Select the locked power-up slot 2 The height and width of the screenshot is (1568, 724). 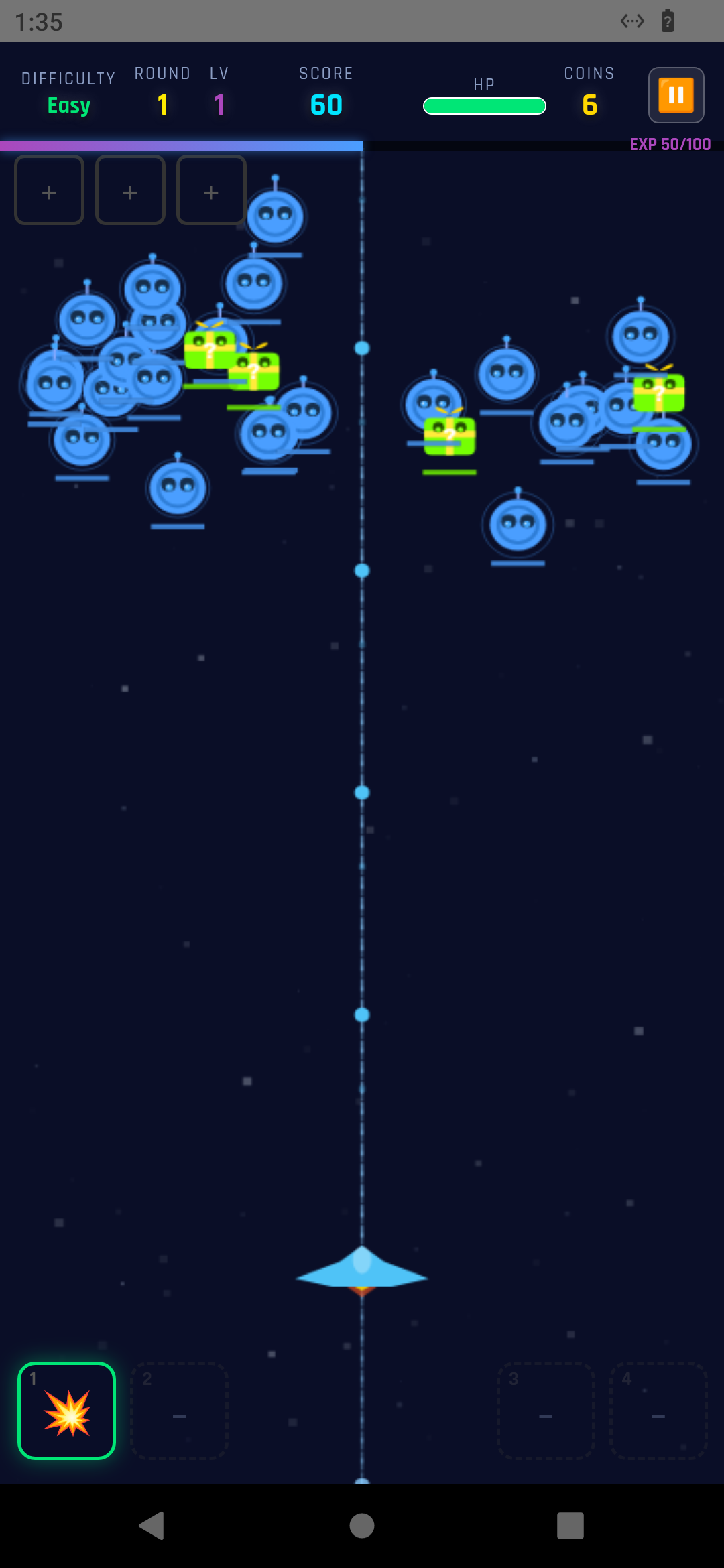pos(180,1411)
